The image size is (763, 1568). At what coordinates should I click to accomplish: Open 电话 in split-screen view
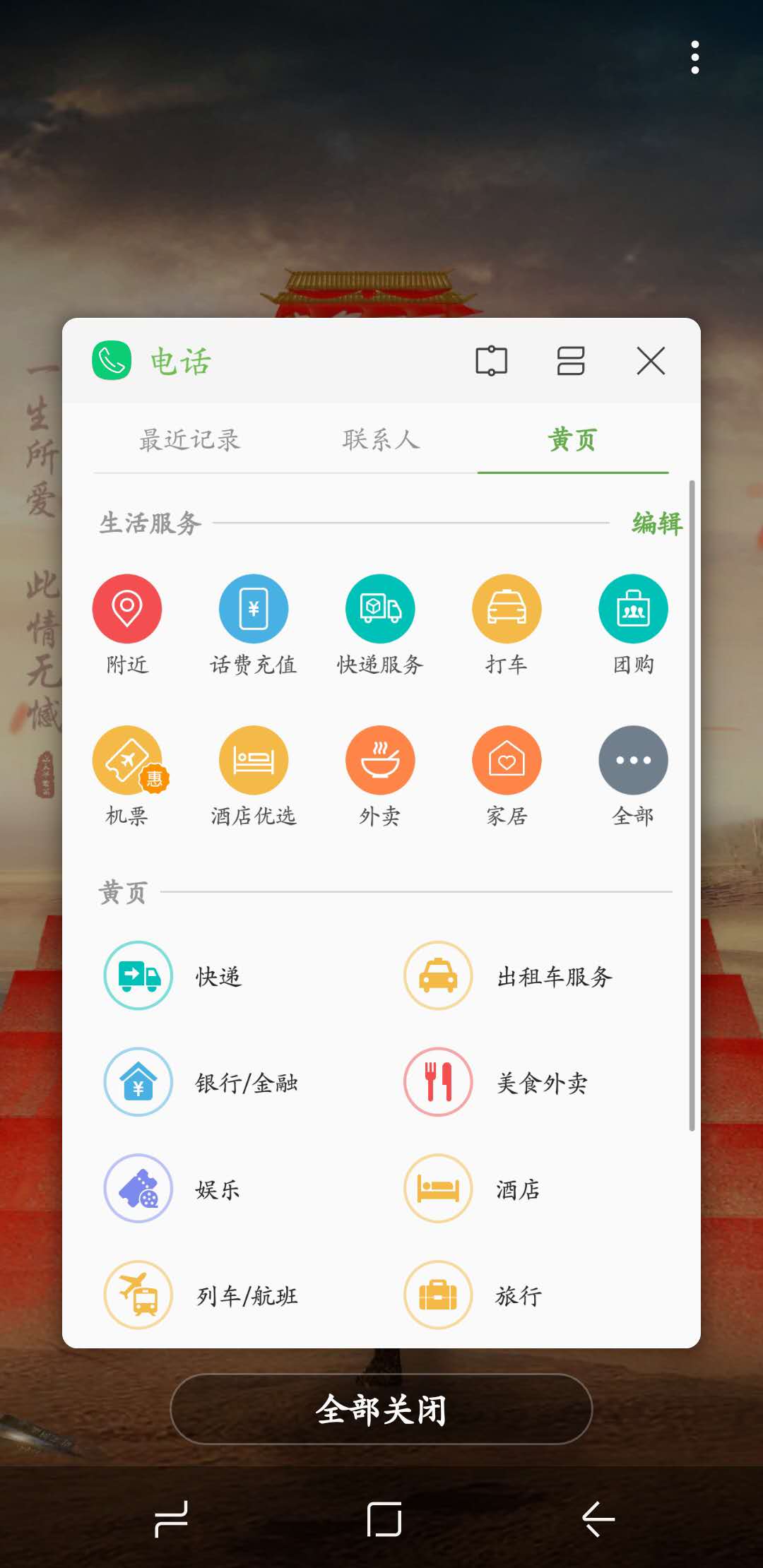(x=570, y=361)
